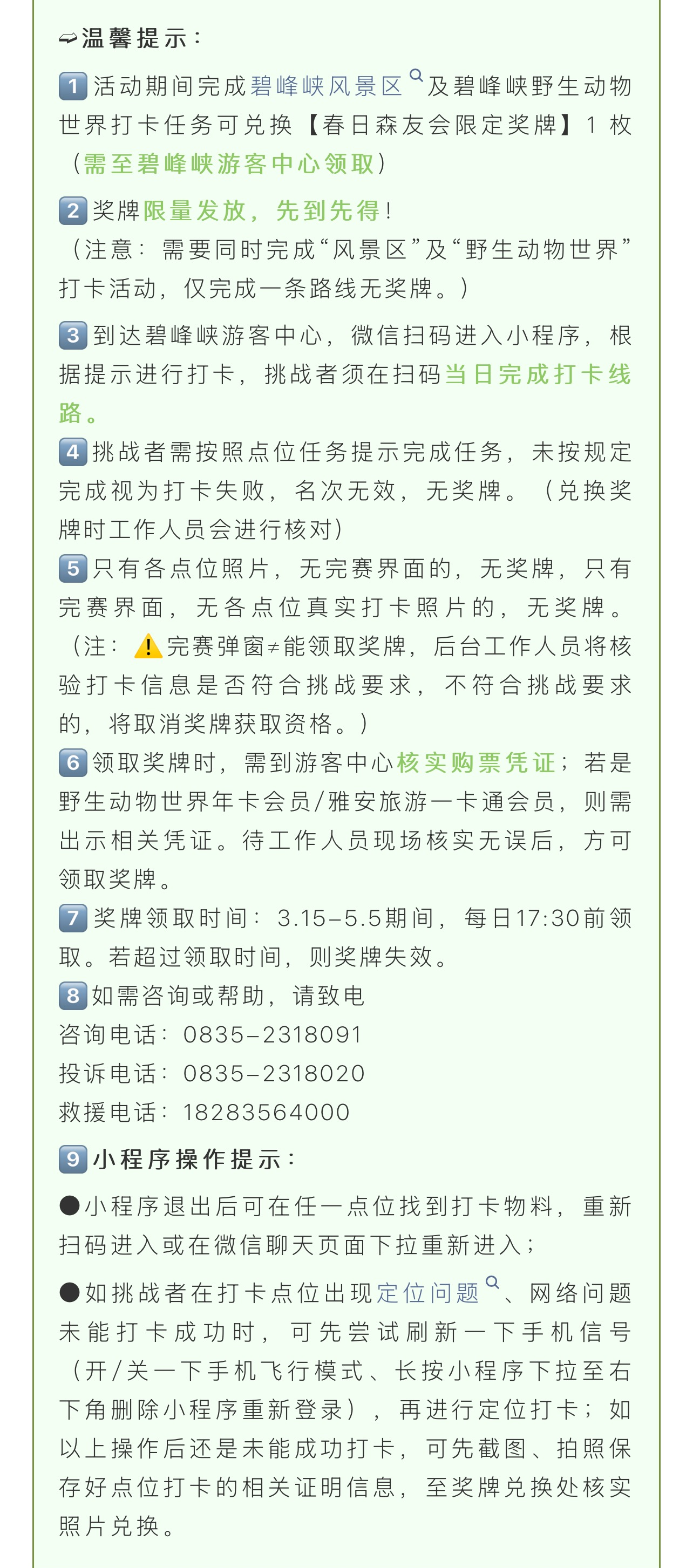Open the 碧峰峡风景区 search link

point(327,86)
